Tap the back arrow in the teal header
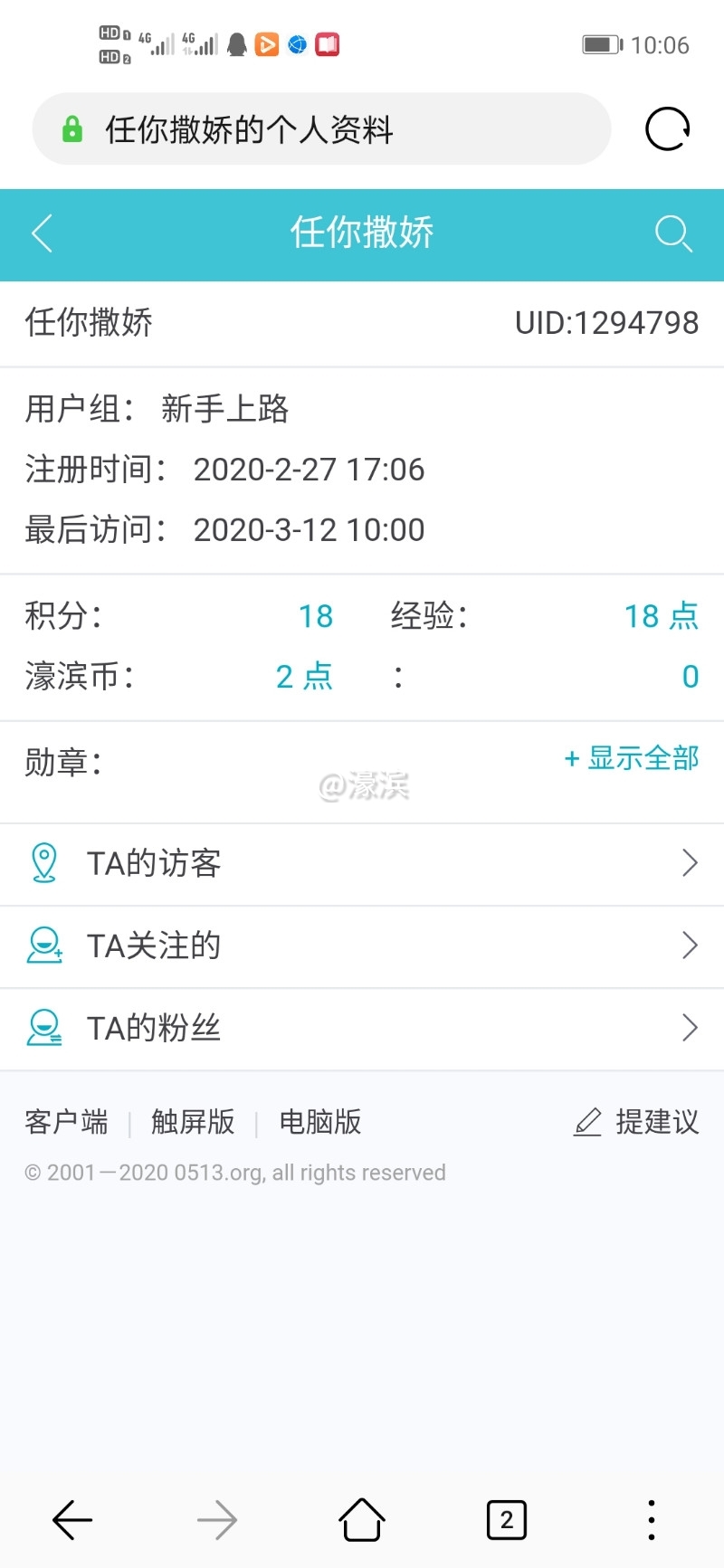724x1568 pixels. pos(43,233)
